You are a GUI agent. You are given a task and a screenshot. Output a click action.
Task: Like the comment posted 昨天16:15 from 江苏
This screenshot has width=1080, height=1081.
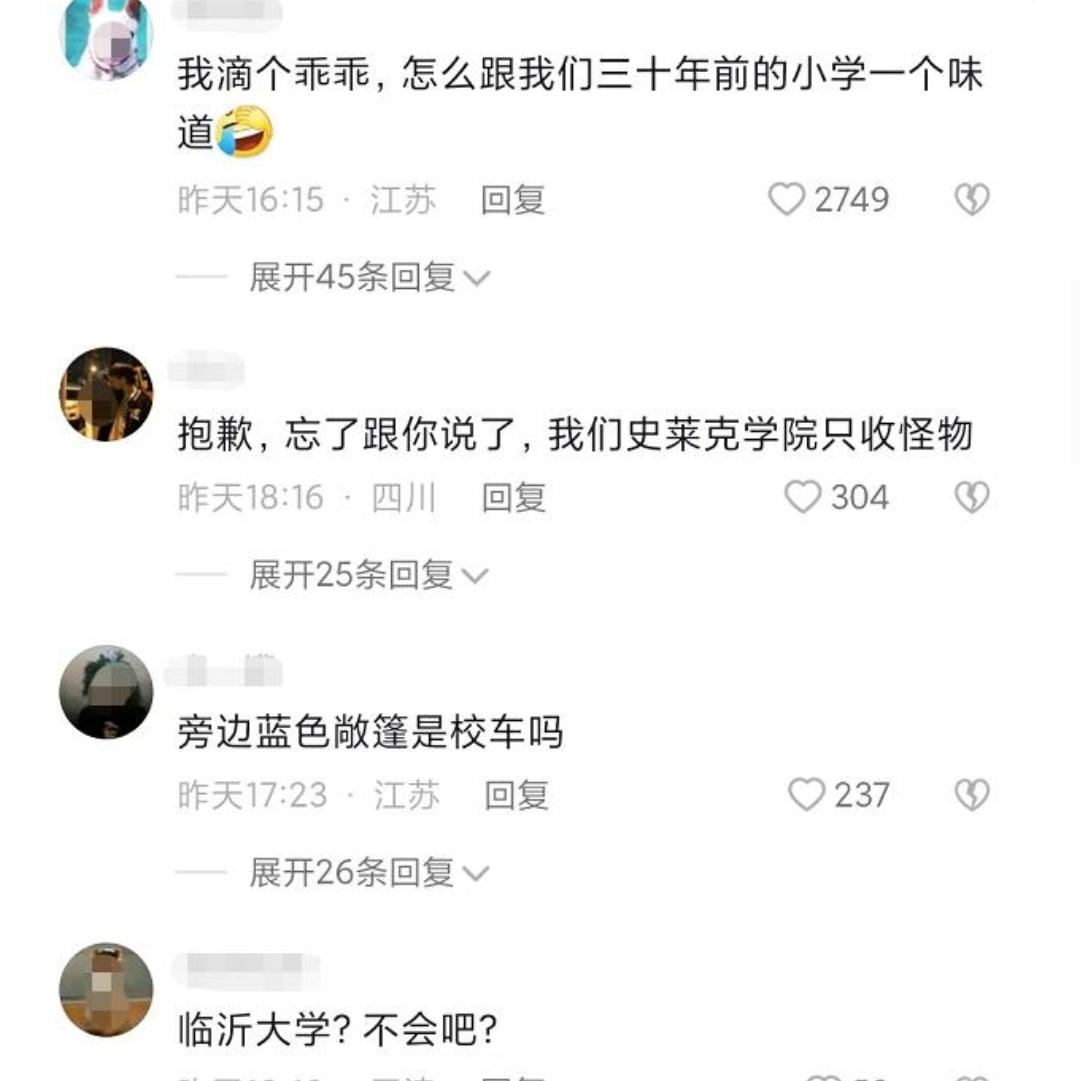pos(787,200)
